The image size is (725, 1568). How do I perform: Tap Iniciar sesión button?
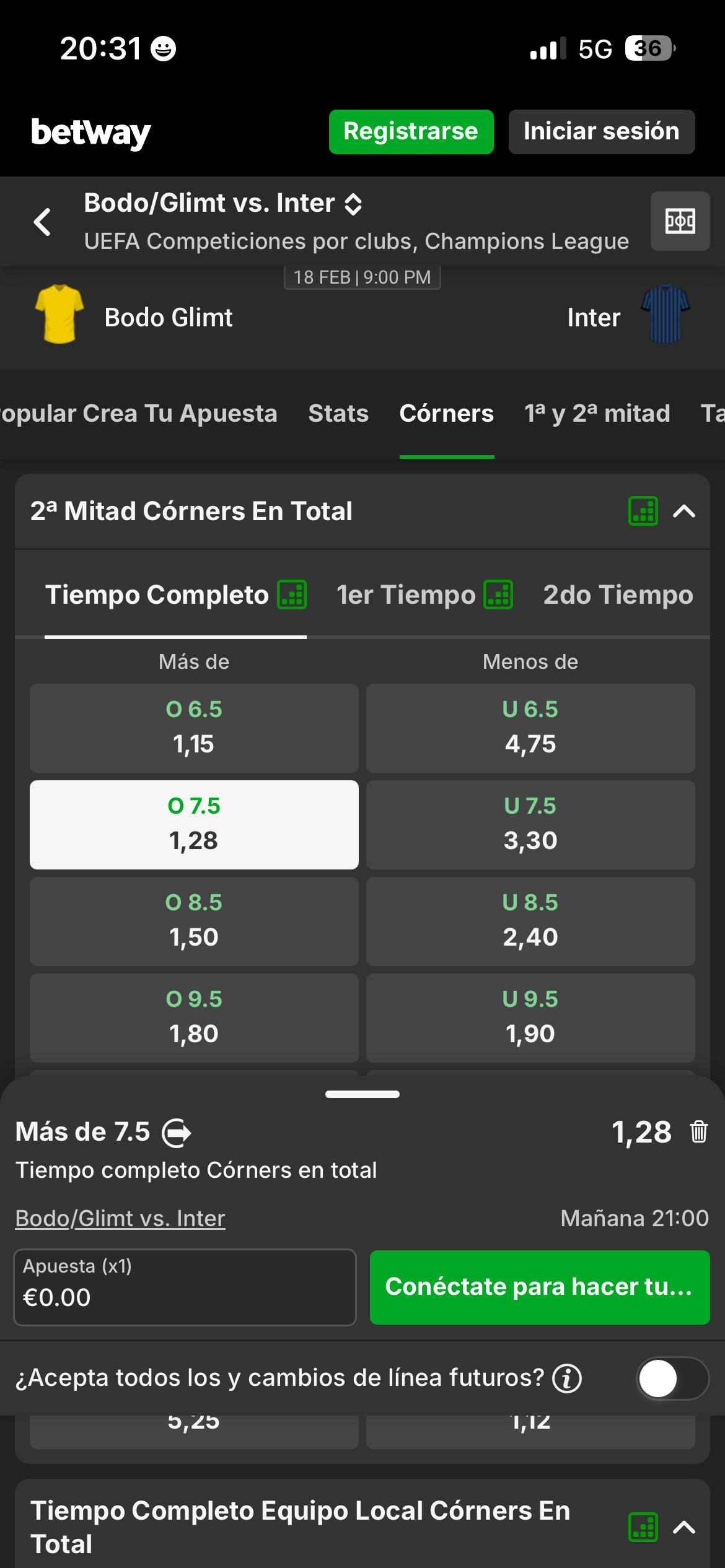tap(601, 132)
